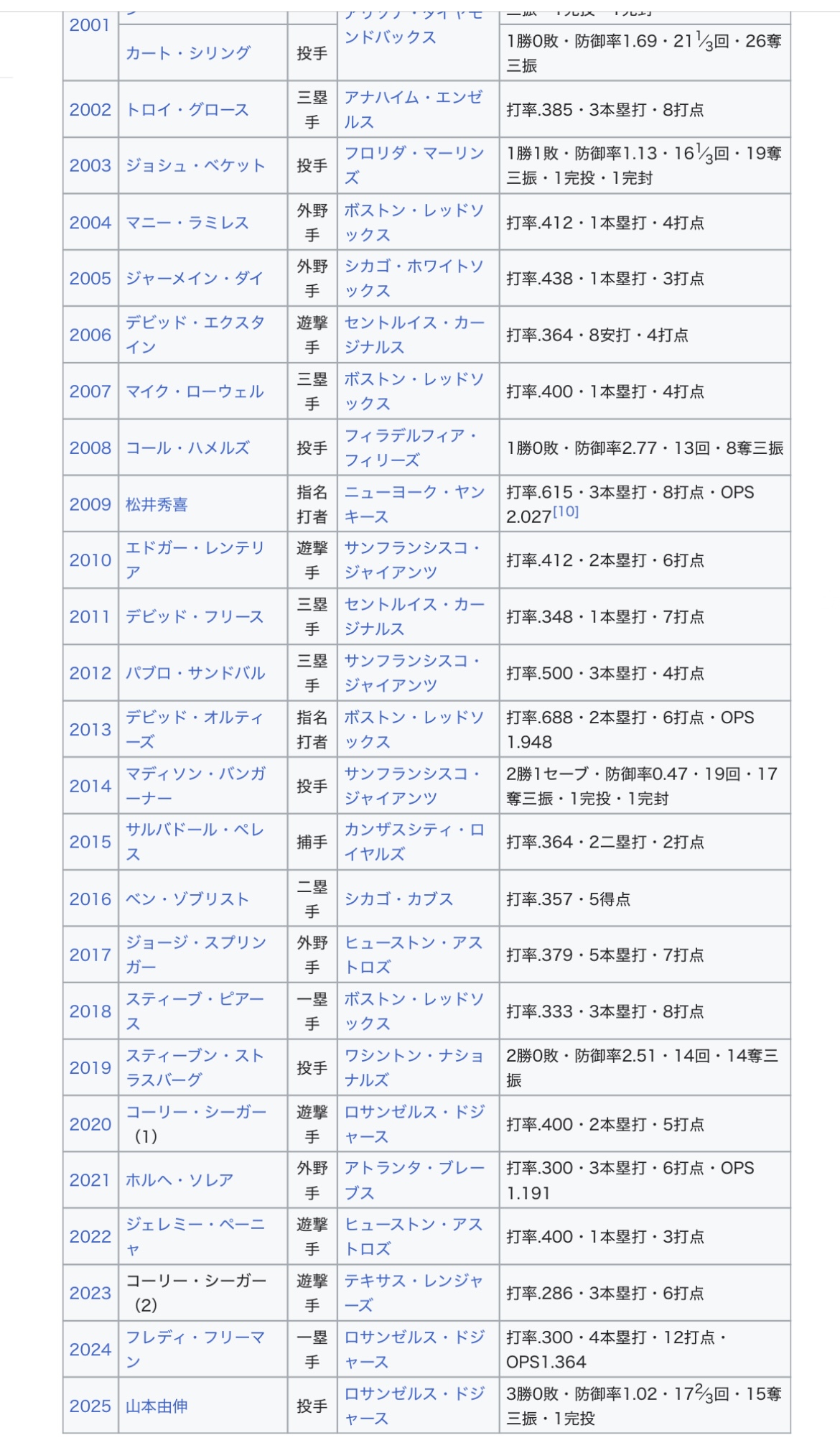Open the コール・ハメルズ player link
Screen dimensions: 840x1443
tap(187, 447)
